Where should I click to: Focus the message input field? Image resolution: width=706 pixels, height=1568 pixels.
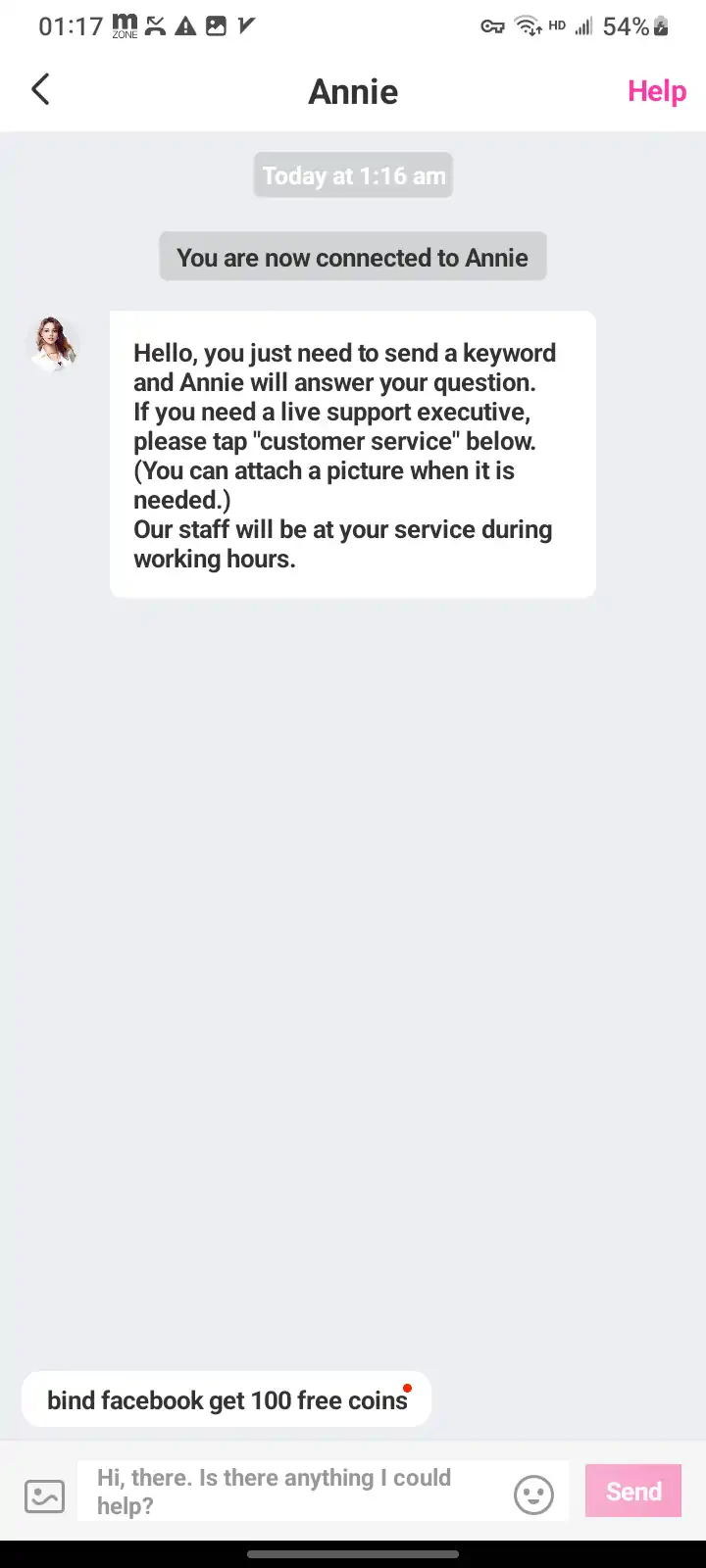click(294, 1491)
